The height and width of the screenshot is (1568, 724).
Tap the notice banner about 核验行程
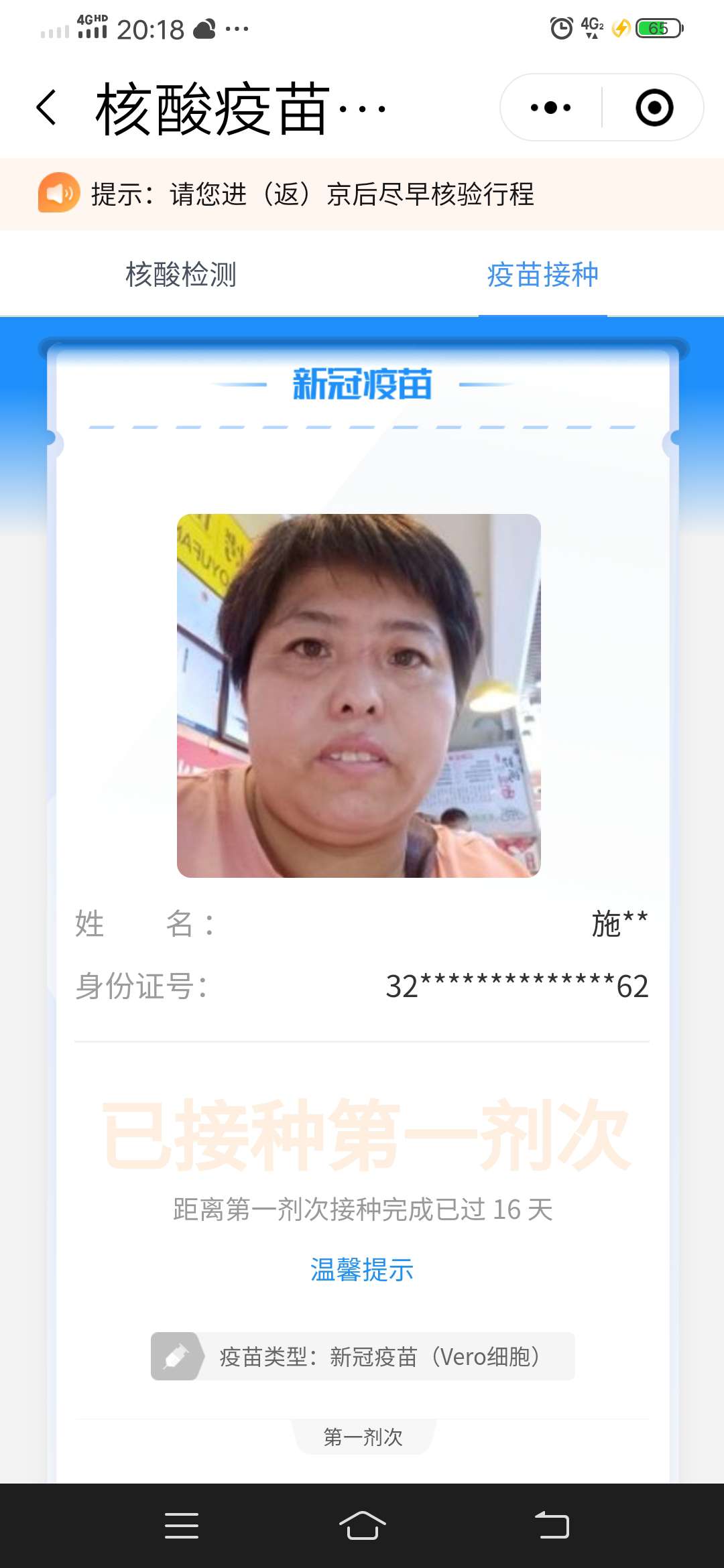[x=312, y=194]
